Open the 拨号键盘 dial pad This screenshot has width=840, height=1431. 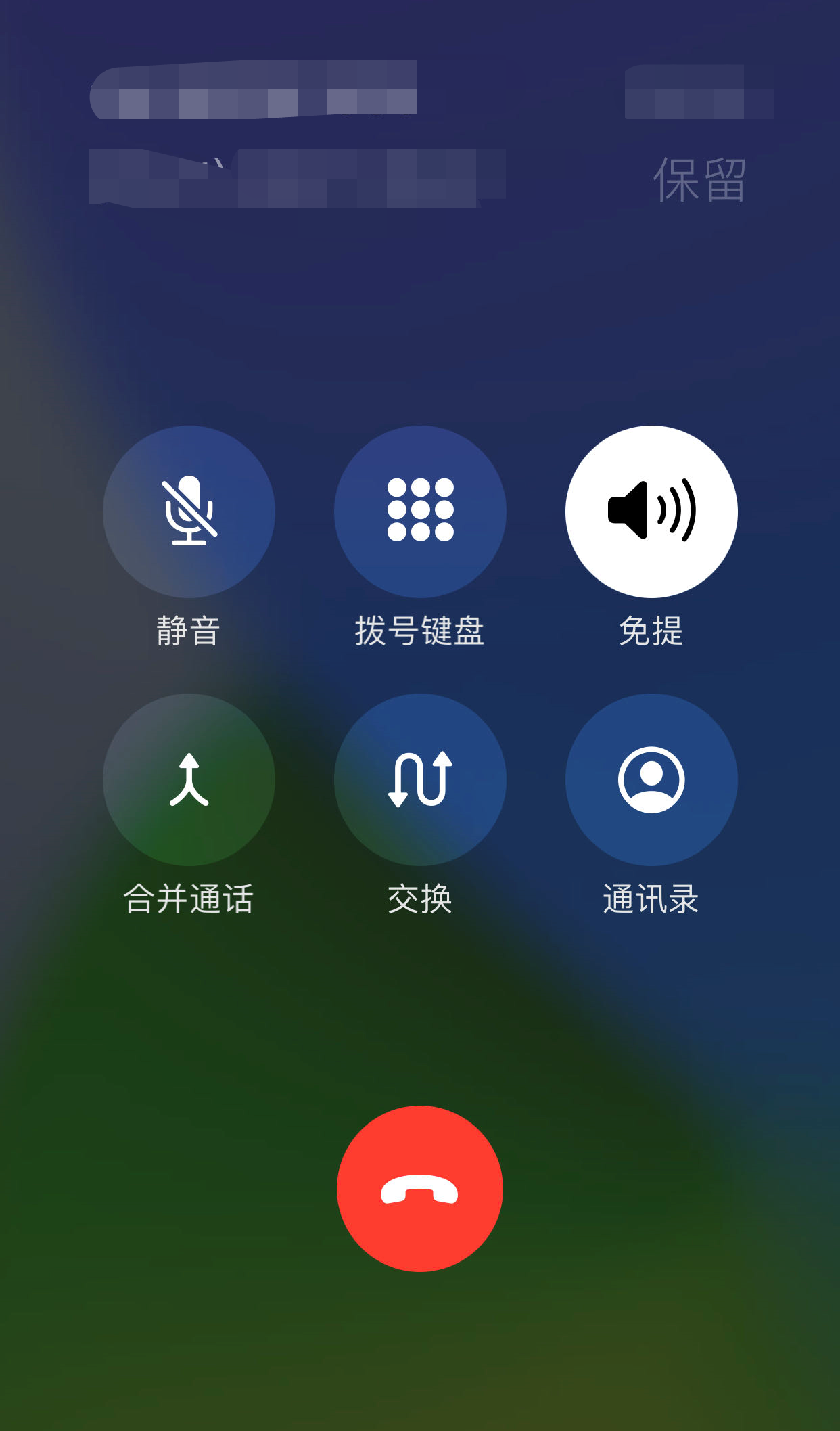coord(419,512)
